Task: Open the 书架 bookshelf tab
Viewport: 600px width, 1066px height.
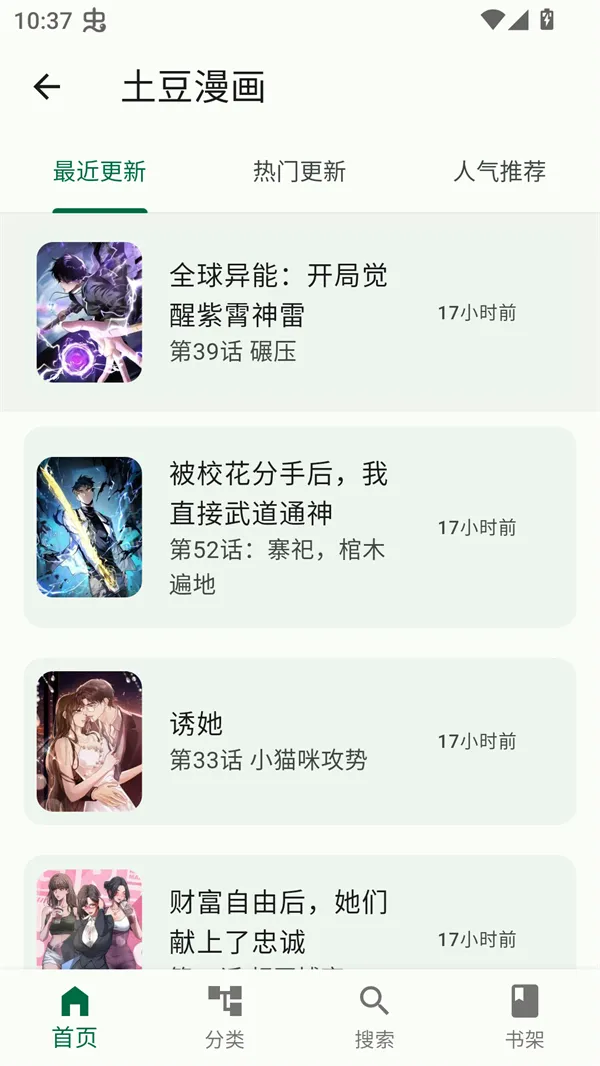Action: click(x=524, y=1016)
